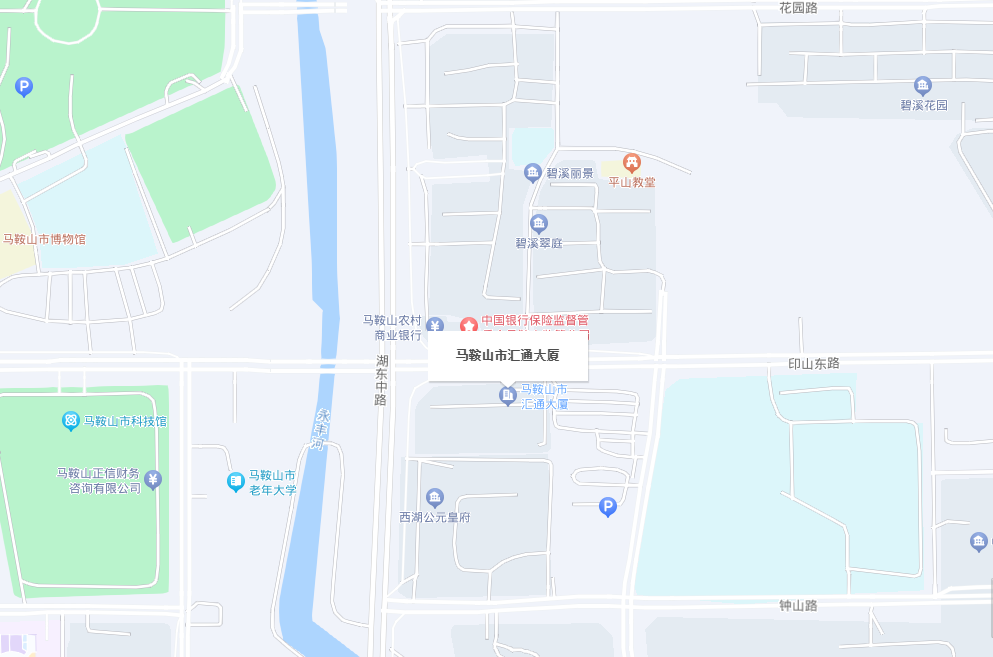Tap the 中国银行保险监督管 red marker
Viewport: 993px width, 657px height.
pyautogui.click(x=467, y=326)
